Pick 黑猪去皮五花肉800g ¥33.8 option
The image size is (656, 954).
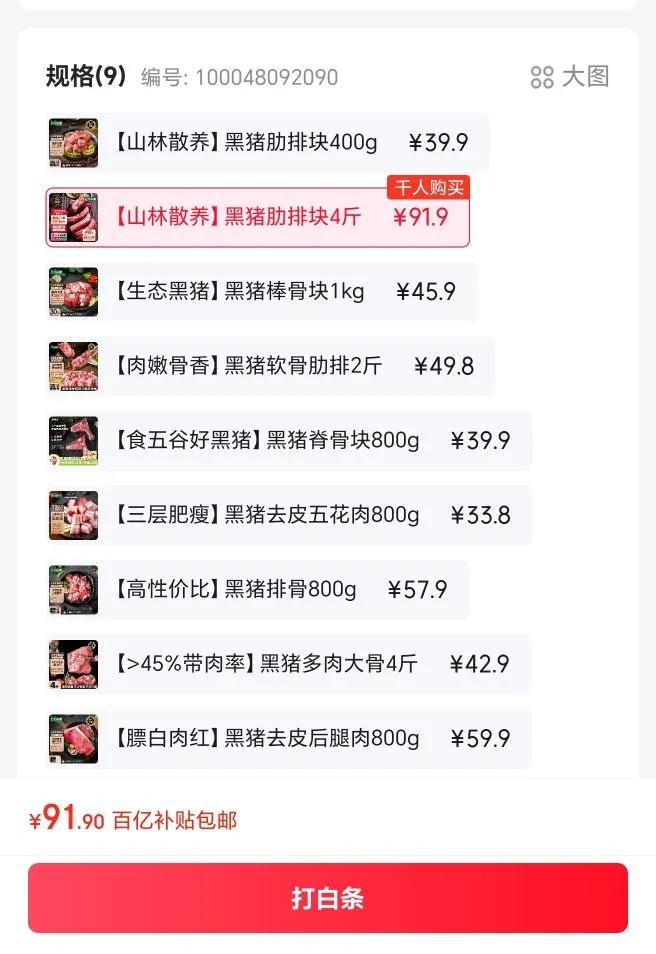288,515
